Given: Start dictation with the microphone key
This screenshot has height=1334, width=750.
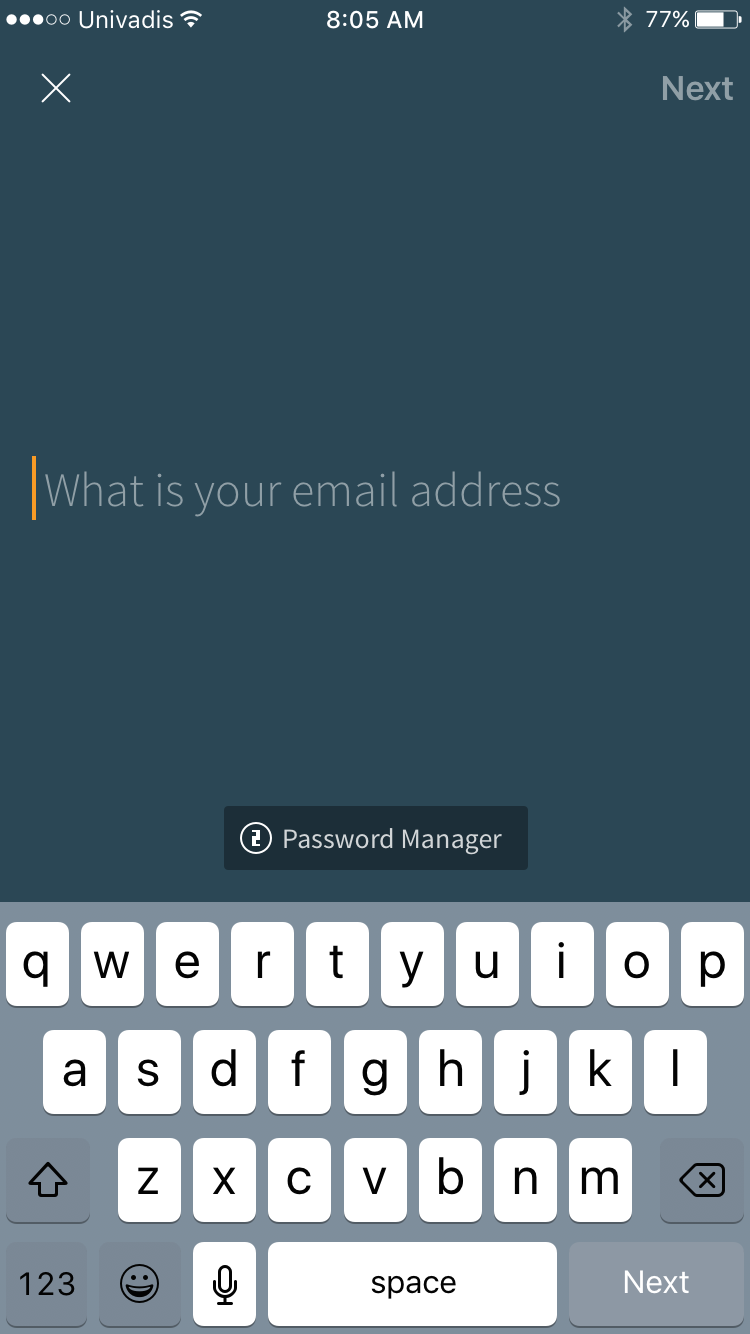Looking at the screenshot, I should coord(225,1283).
